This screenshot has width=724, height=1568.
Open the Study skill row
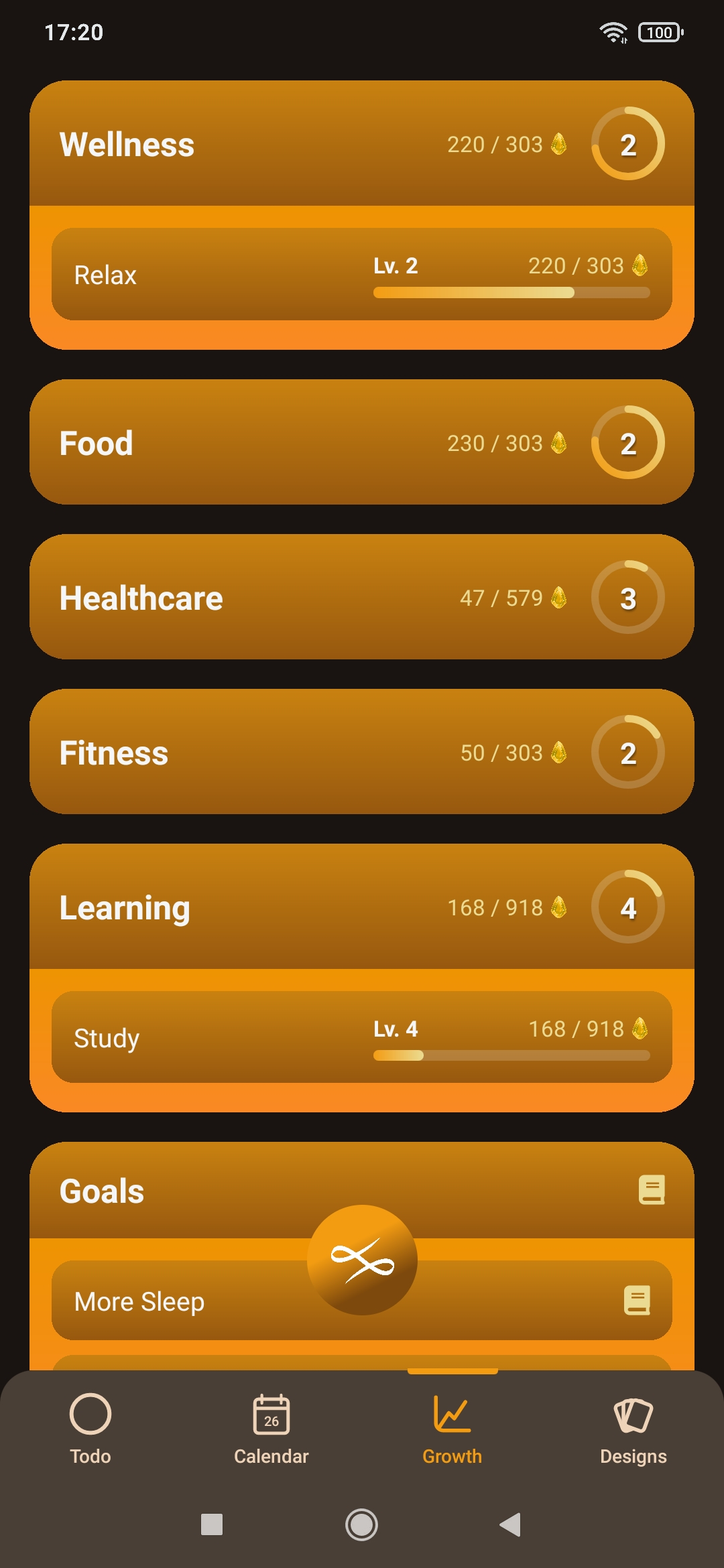tap(362, 1037)
